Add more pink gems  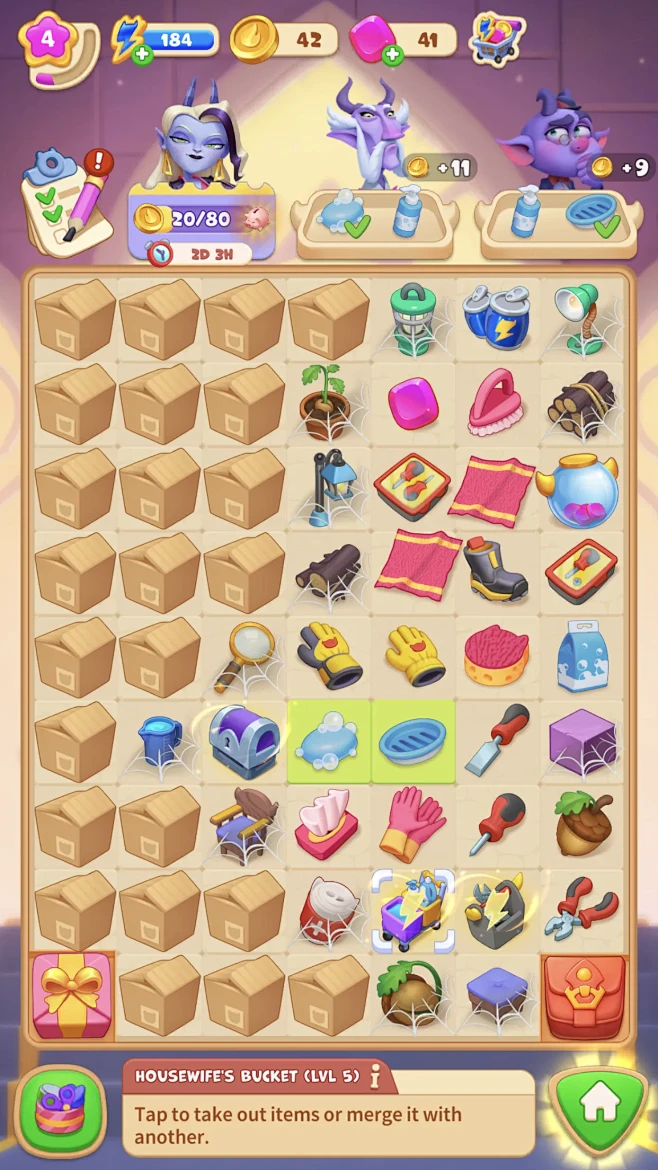click(392, 55)
